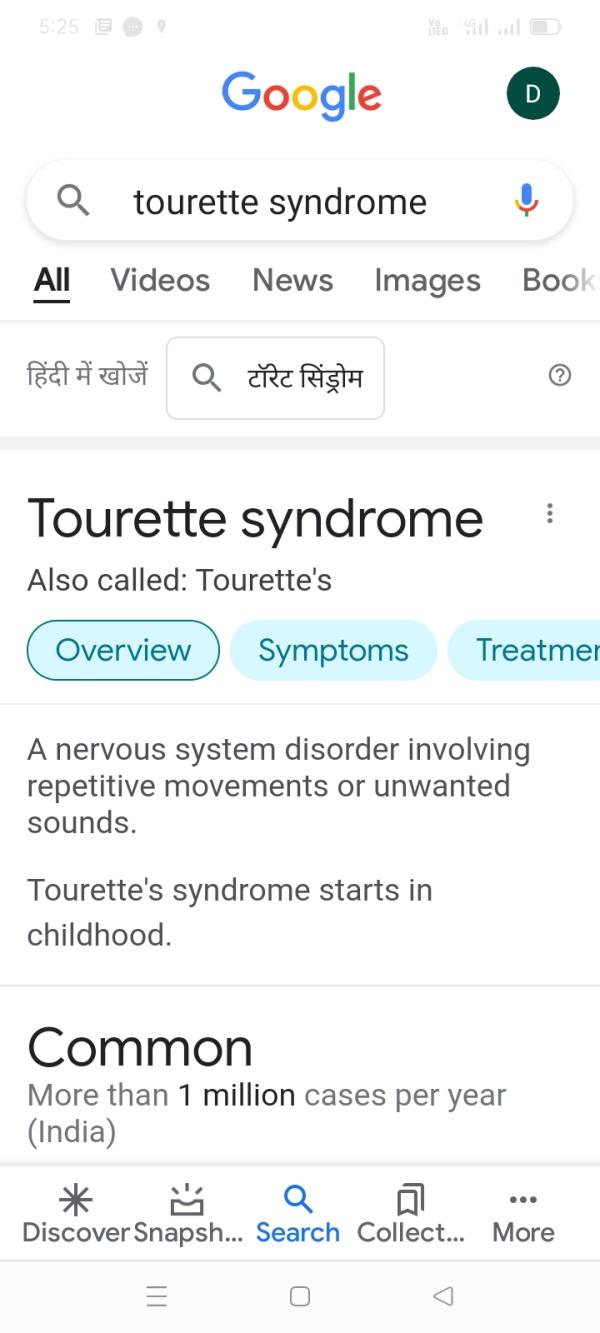Tap the system back button
This screenshot has width=600, height=1333.
point(443,1296)
